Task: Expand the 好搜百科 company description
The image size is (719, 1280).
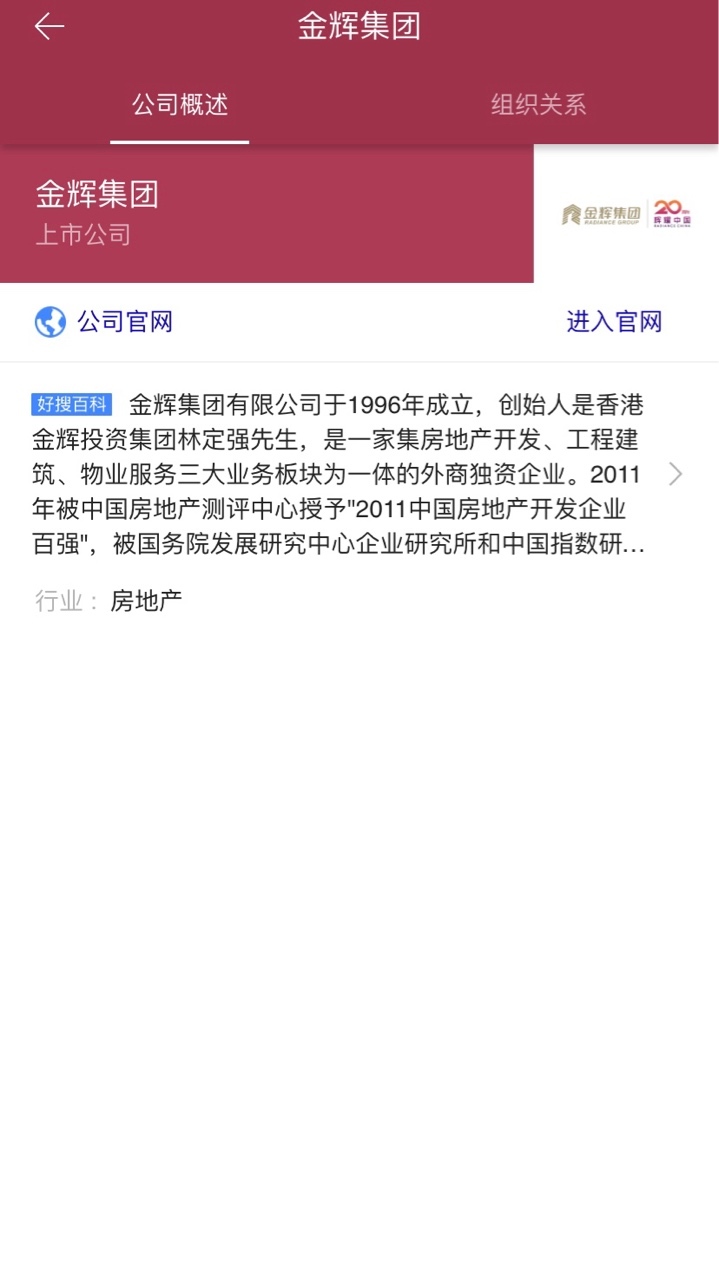Action: (675, 474)
